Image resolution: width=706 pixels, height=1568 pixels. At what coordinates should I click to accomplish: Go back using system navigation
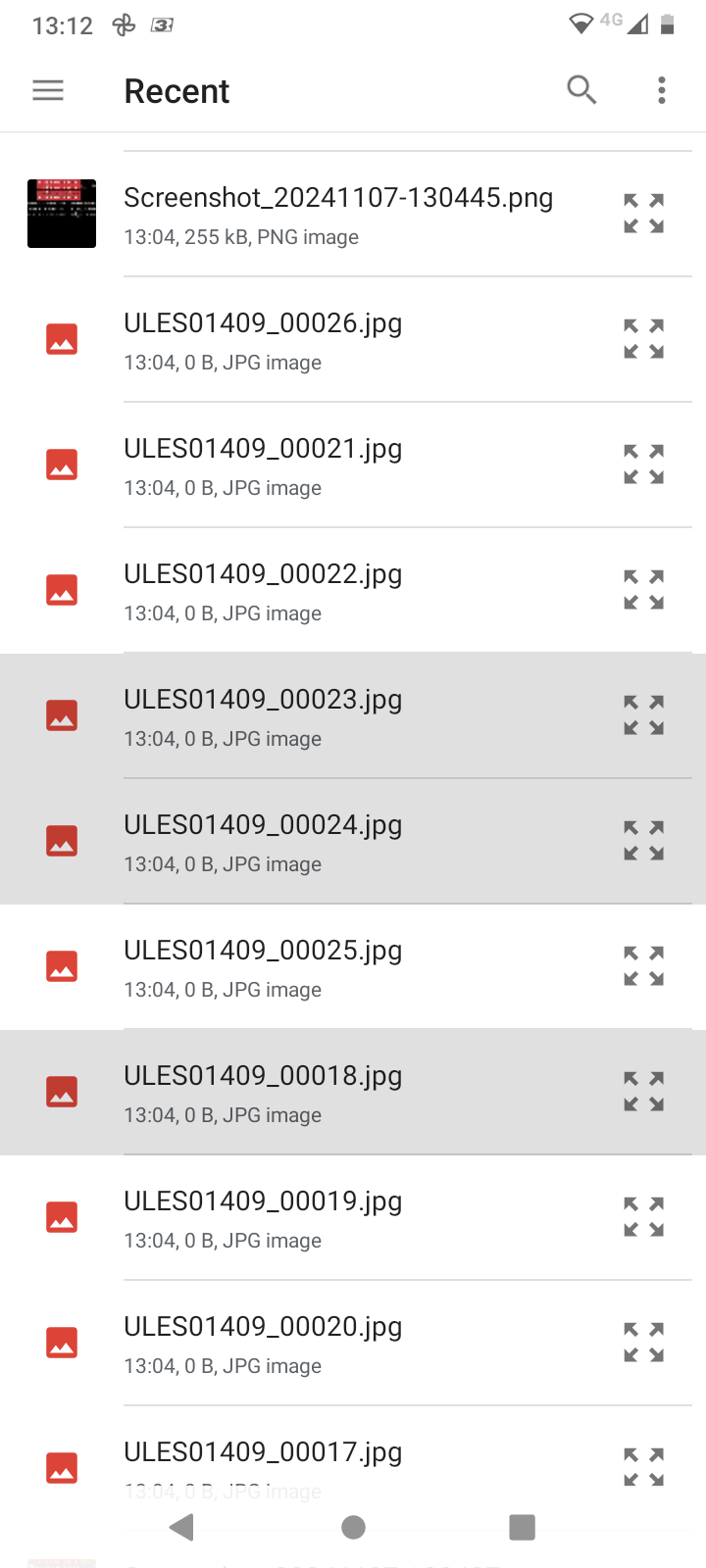tap(182, 1527)
